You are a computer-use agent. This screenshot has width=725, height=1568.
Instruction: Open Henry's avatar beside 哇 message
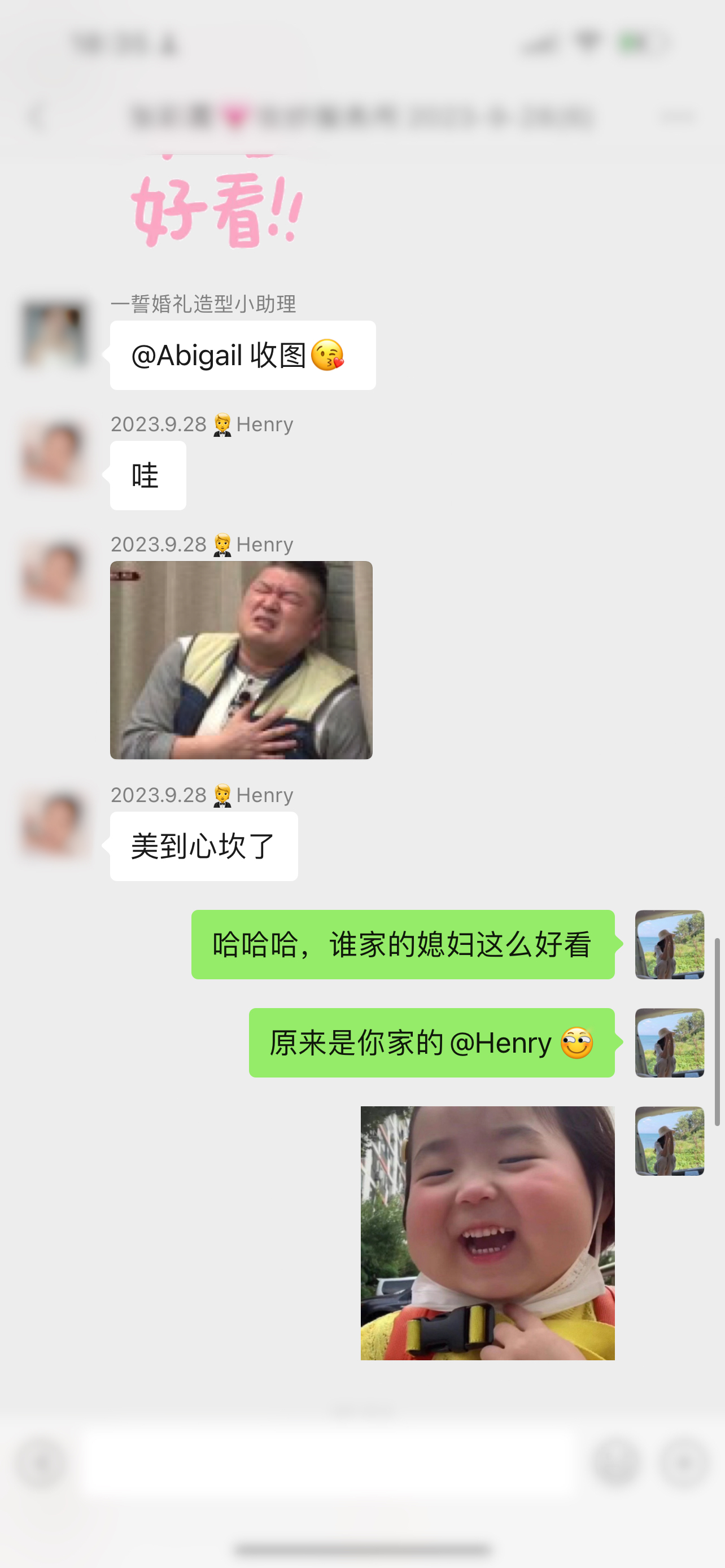[x=55, y=454]
